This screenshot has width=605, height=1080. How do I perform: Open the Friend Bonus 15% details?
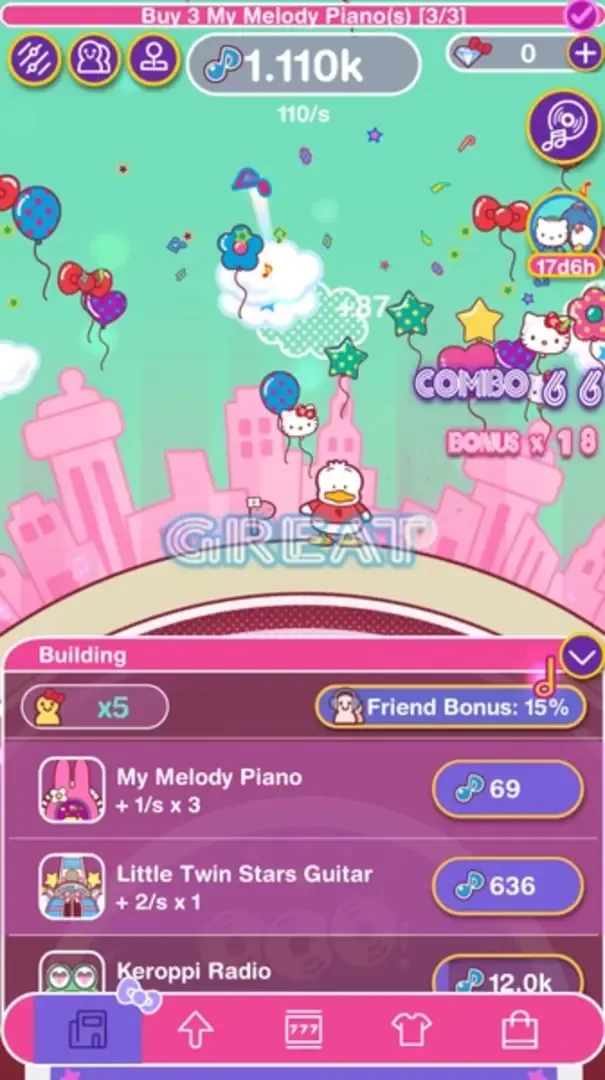[x=450, y=708]
